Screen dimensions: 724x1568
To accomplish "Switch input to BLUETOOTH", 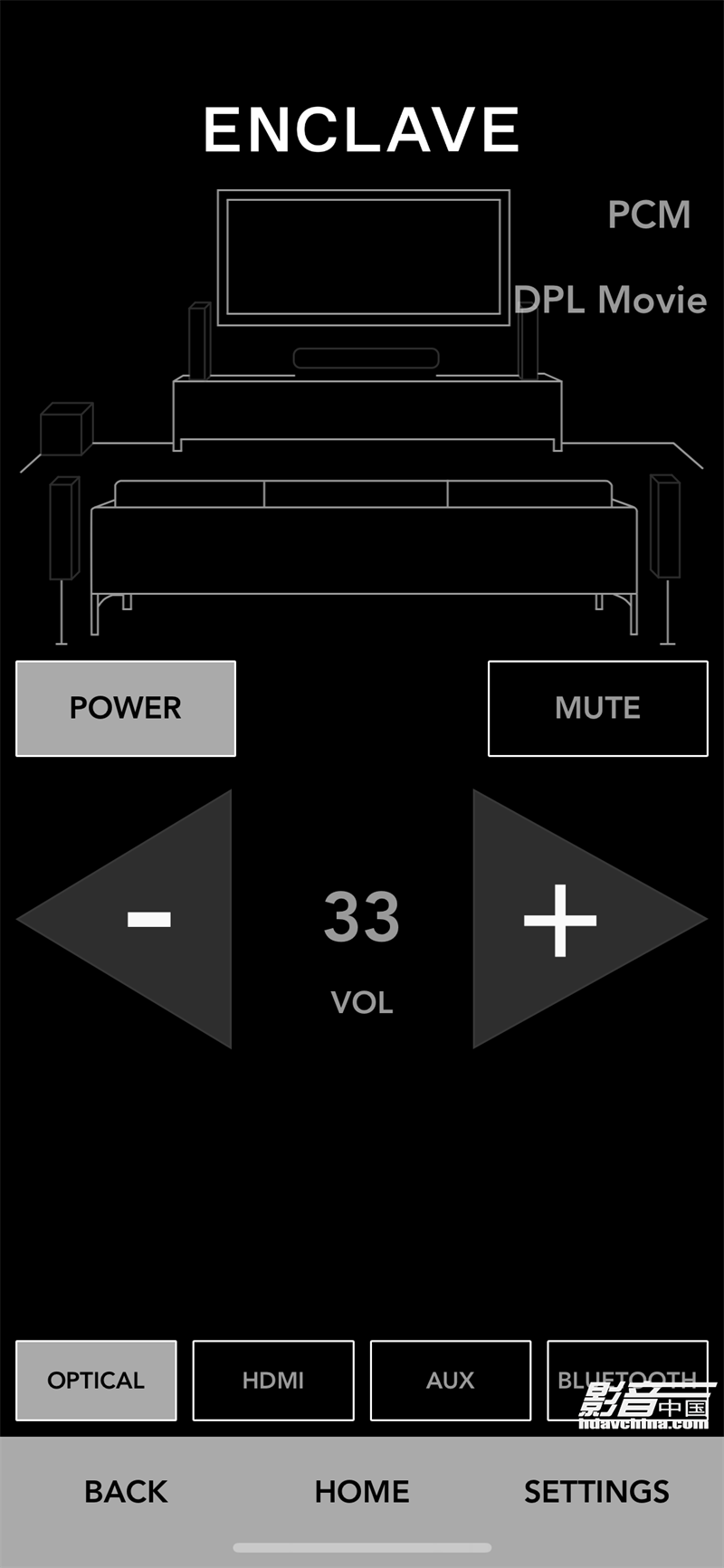I will (627, 1380).
